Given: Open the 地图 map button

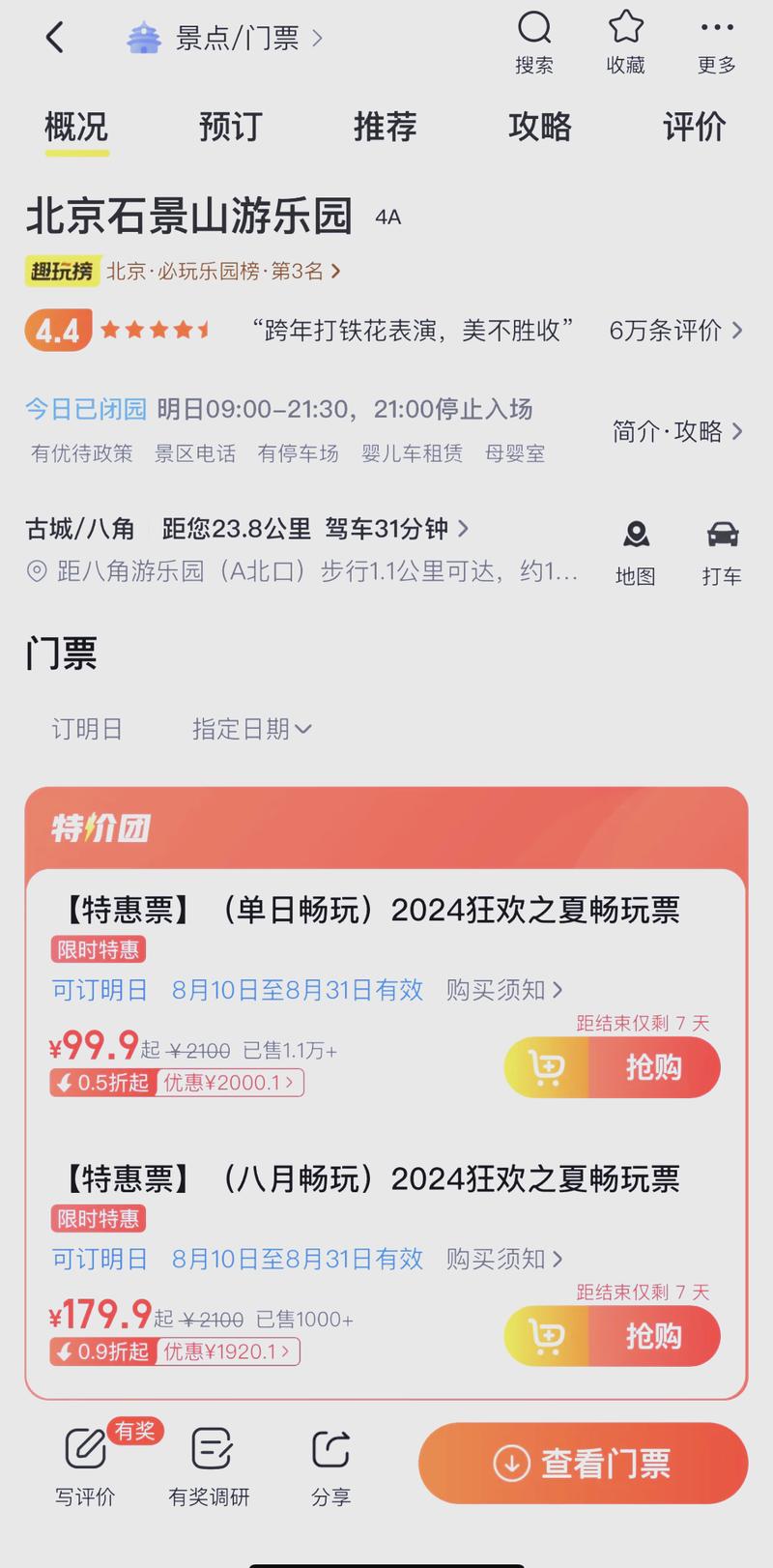Looking at the screenshot, I should coord(636,552).
